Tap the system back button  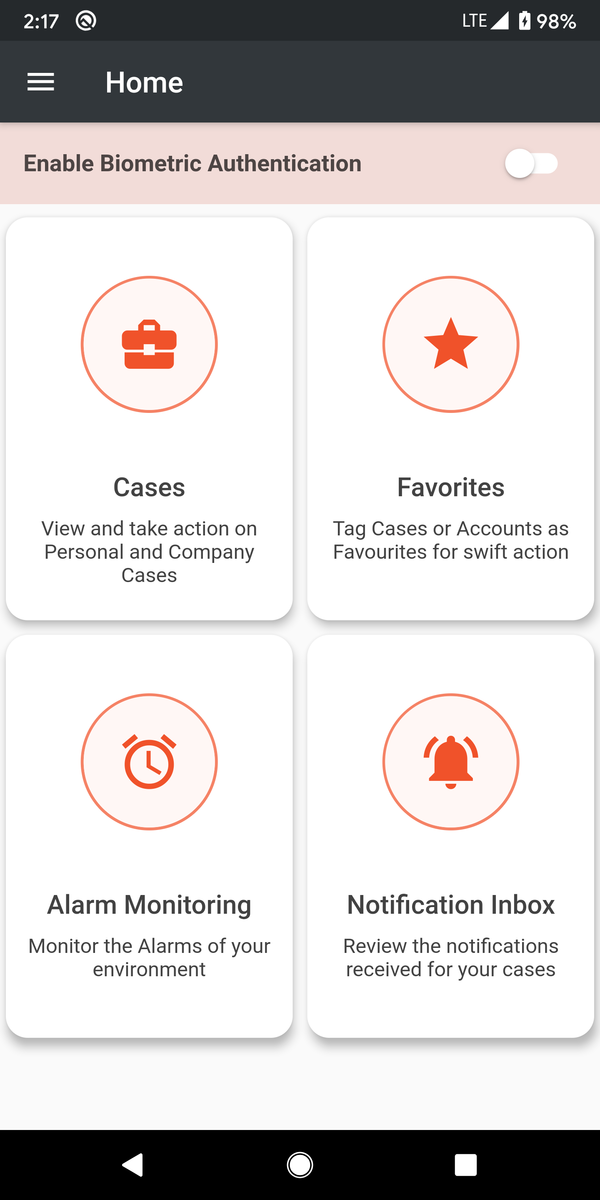tap(132, 1164)
